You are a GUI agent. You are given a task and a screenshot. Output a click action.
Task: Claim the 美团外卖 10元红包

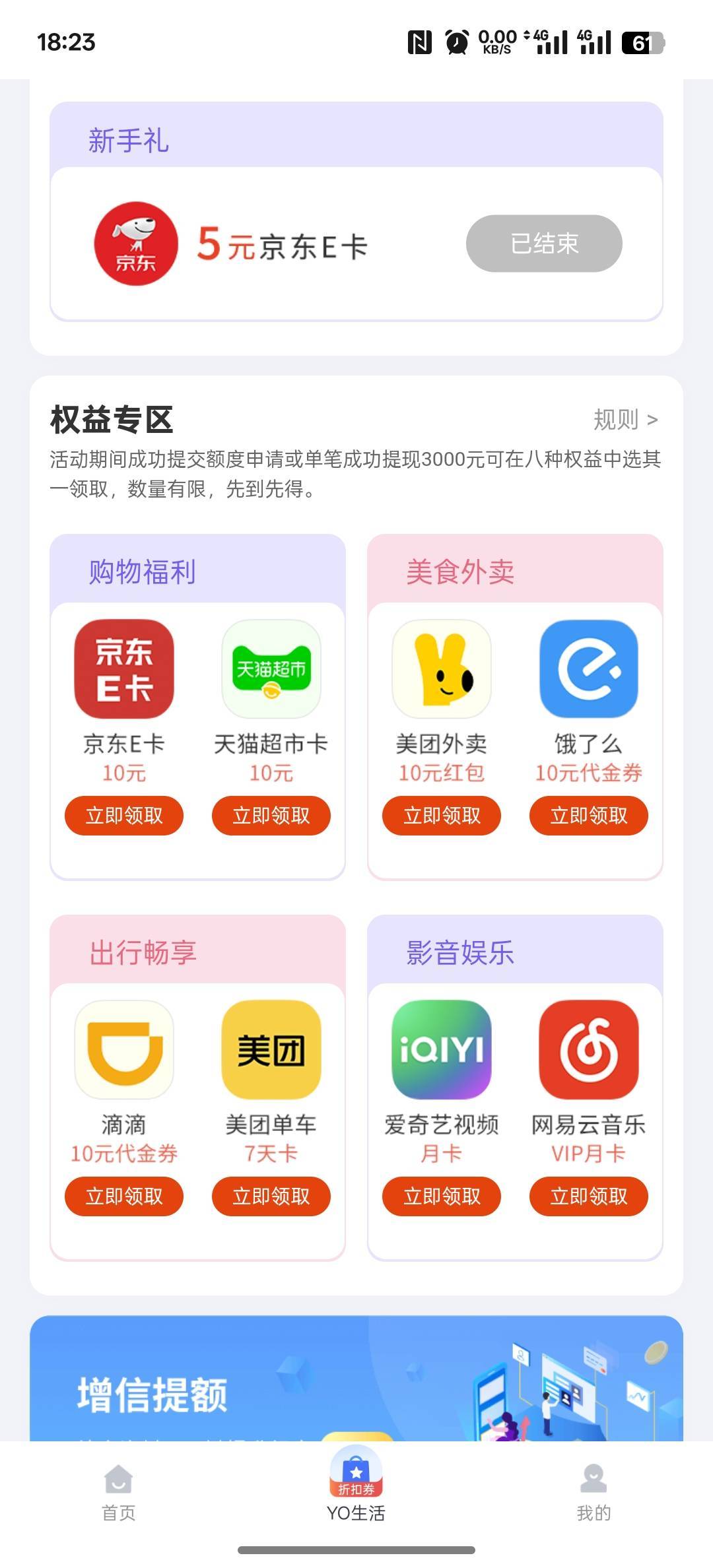pyautogui.click(x=442, y=816)
